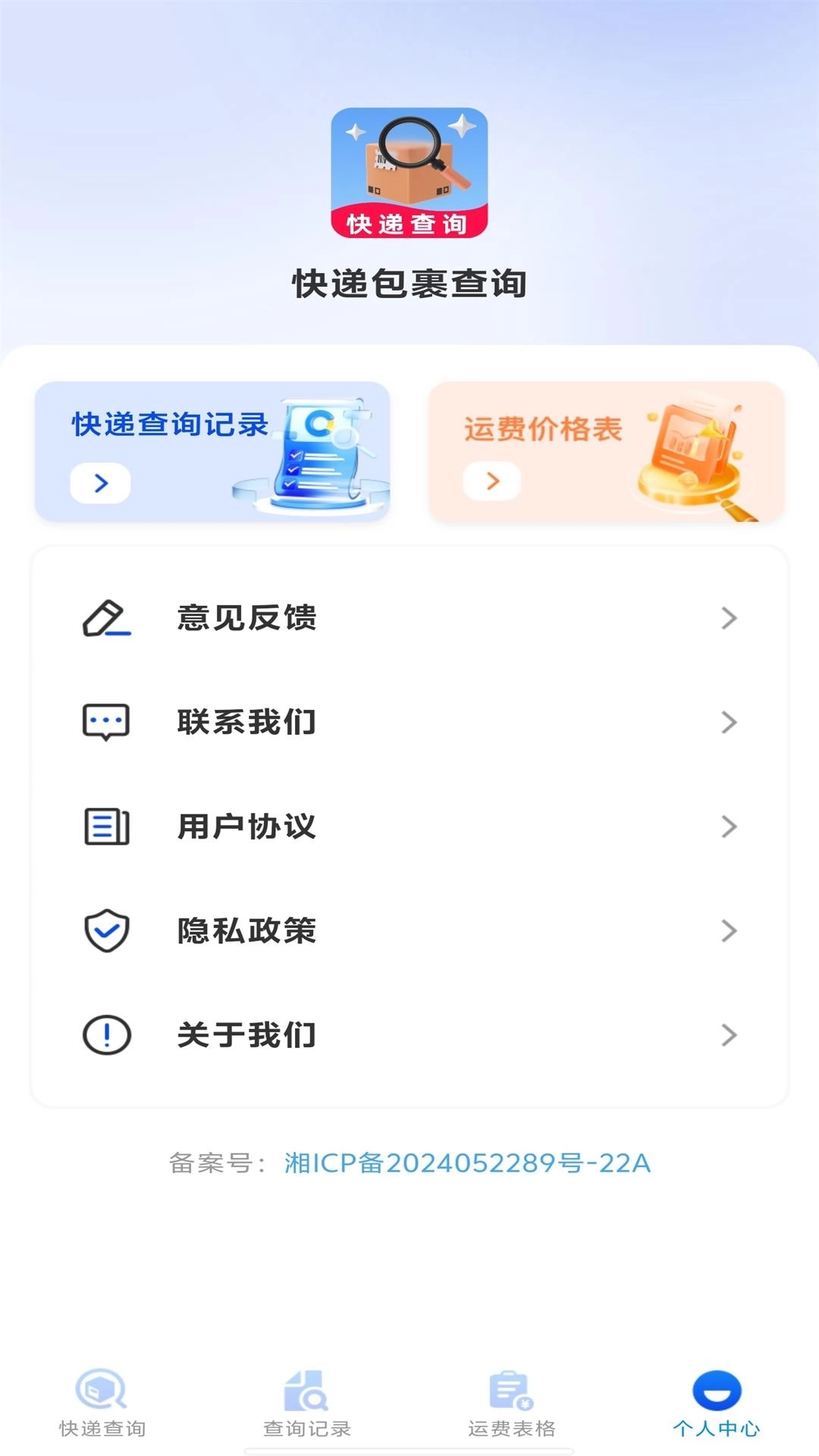Viewport: 819px width, 1456px height.
Task: Select the pencil icon beside 意见反馈
Action: [x=105, y=617]
